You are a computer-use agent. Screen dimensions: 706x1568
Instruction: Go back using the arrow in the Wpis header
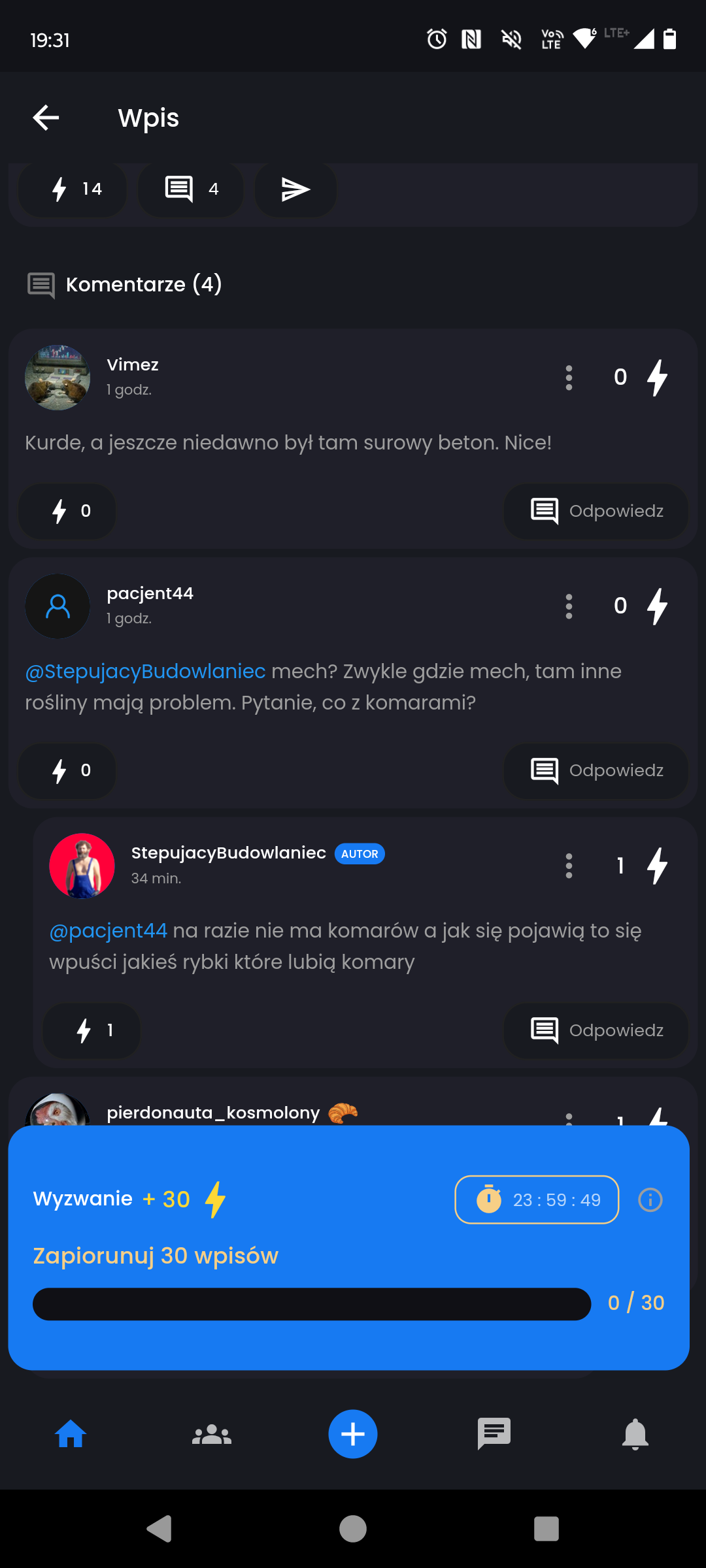tap(46, 118)
